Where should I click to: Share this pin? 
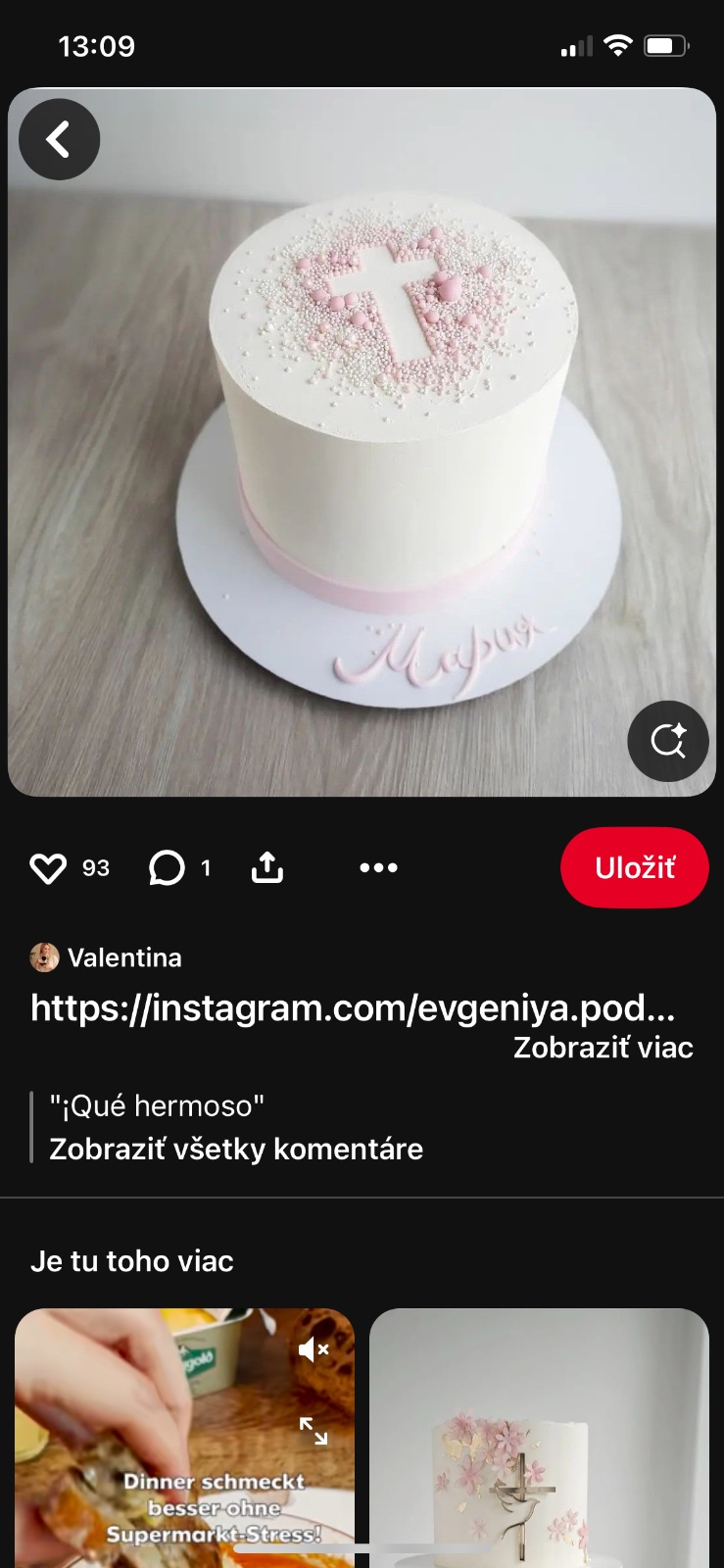tap(266, 867)
